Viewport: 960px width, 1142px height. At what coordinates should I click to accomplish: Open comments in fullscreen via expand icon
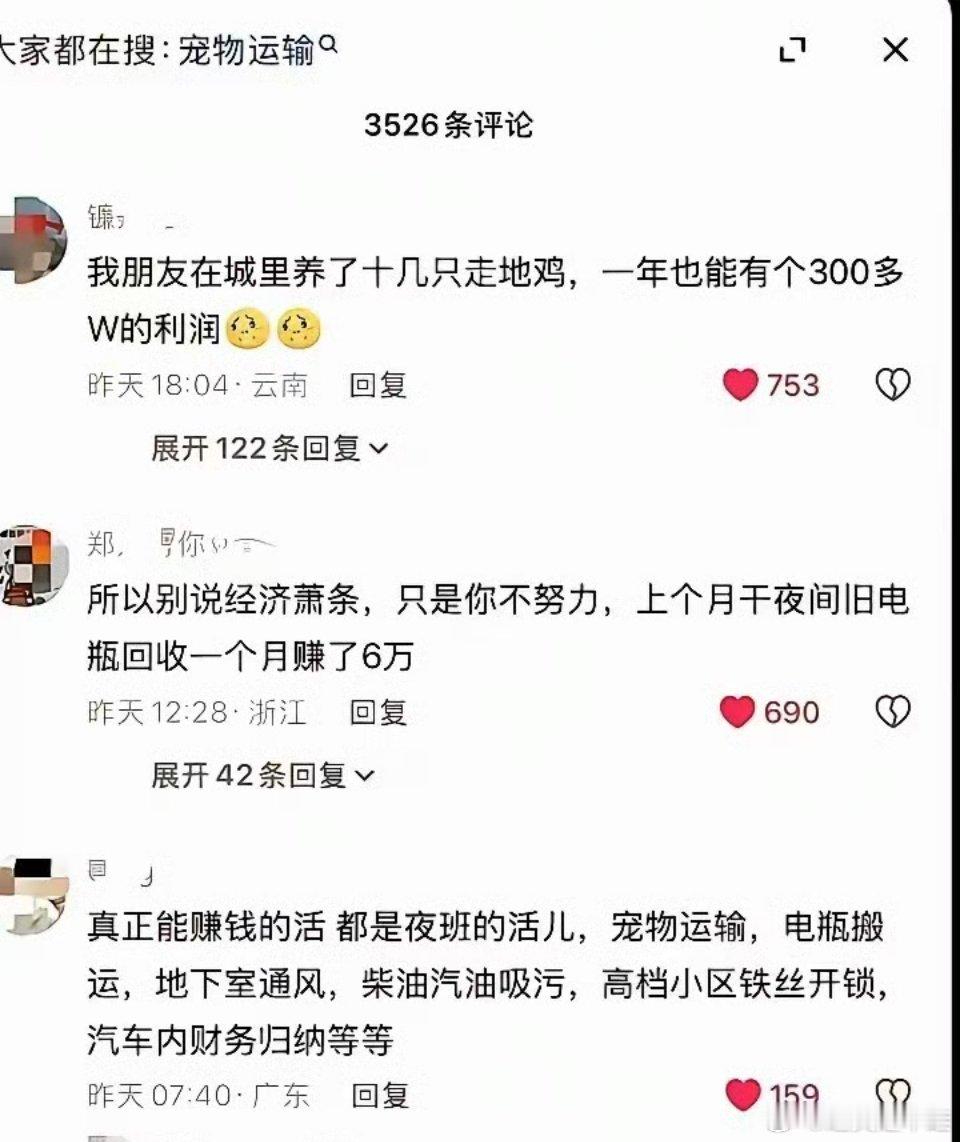793,49
